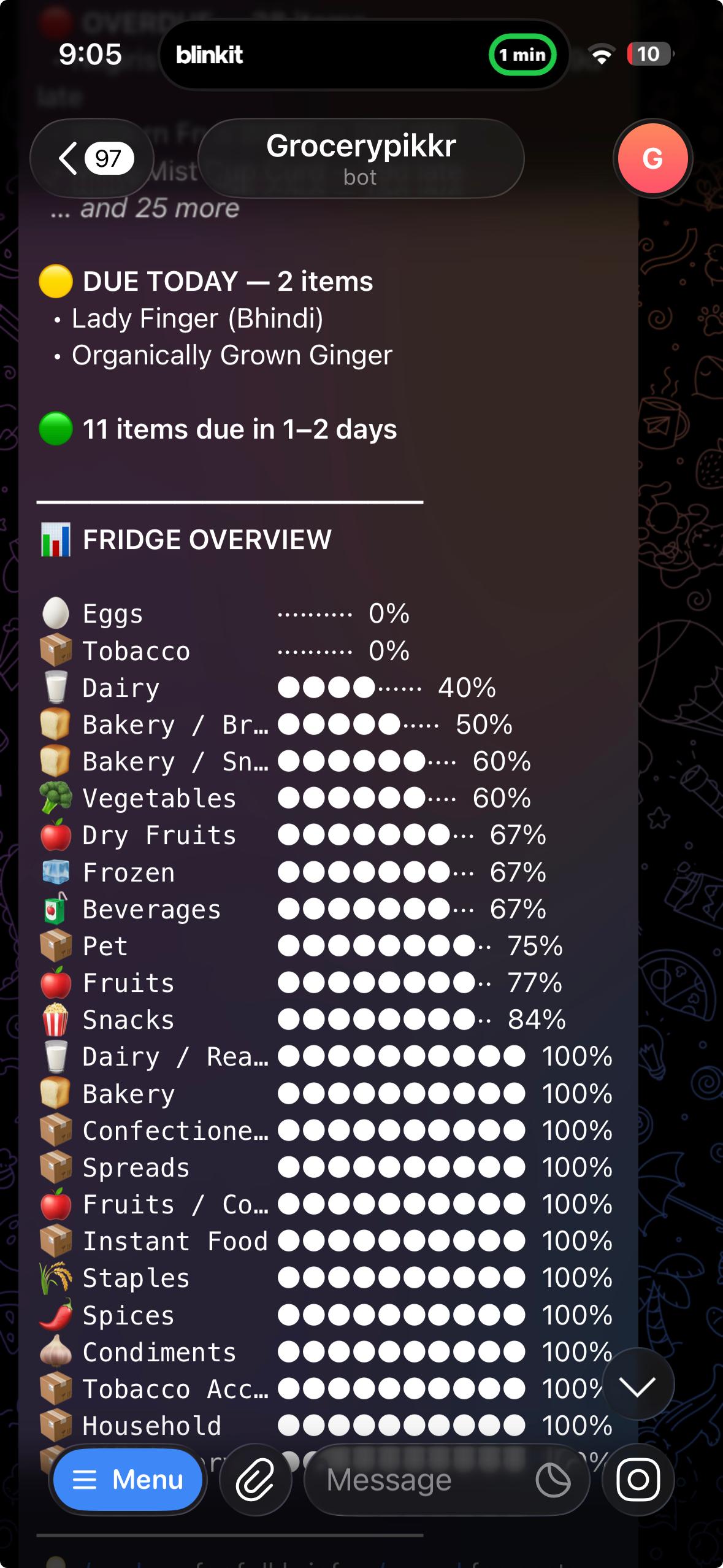Tap the bar chart emoji in Fridge Overview header
This screenshot has height=1568, width=723.
55,539
